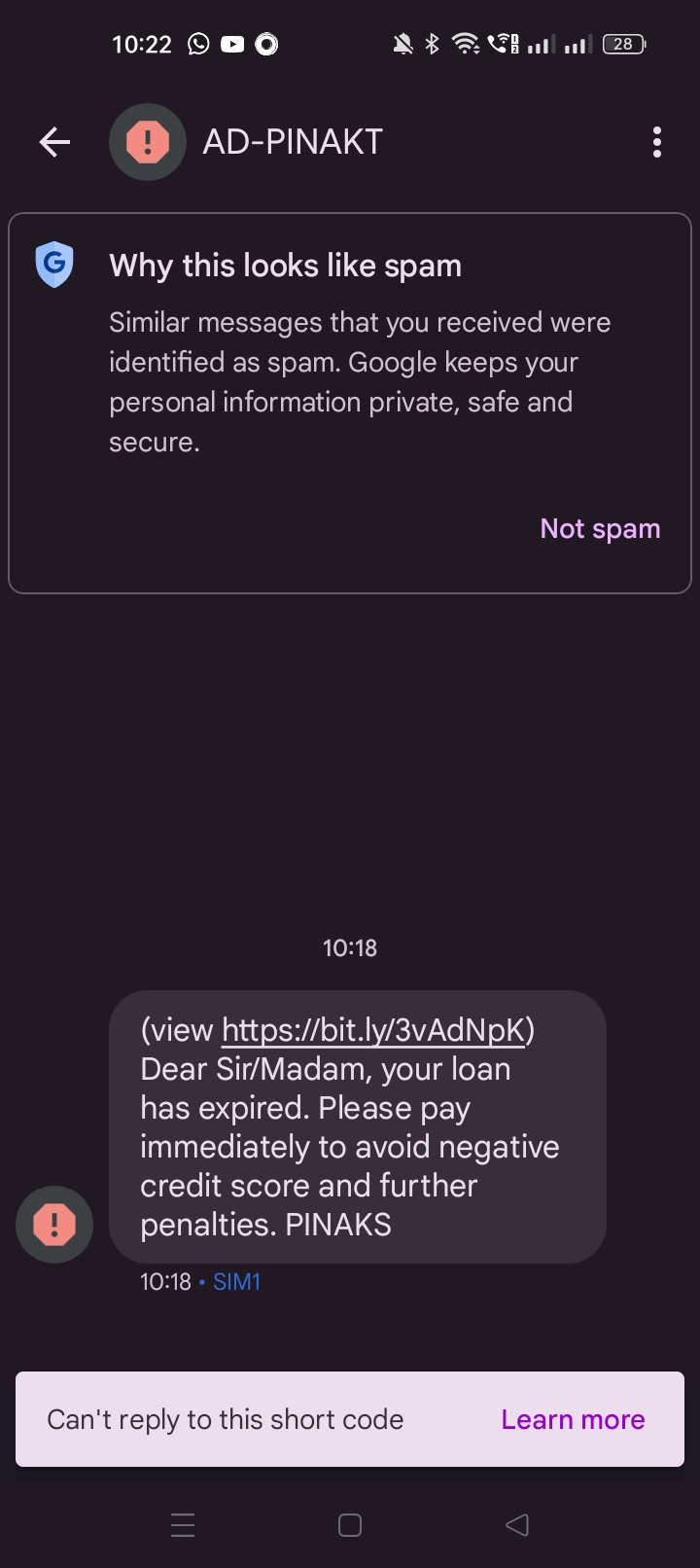Open recent apps from navigation bar
The image size is (700, 1568).
(183, 1524)
